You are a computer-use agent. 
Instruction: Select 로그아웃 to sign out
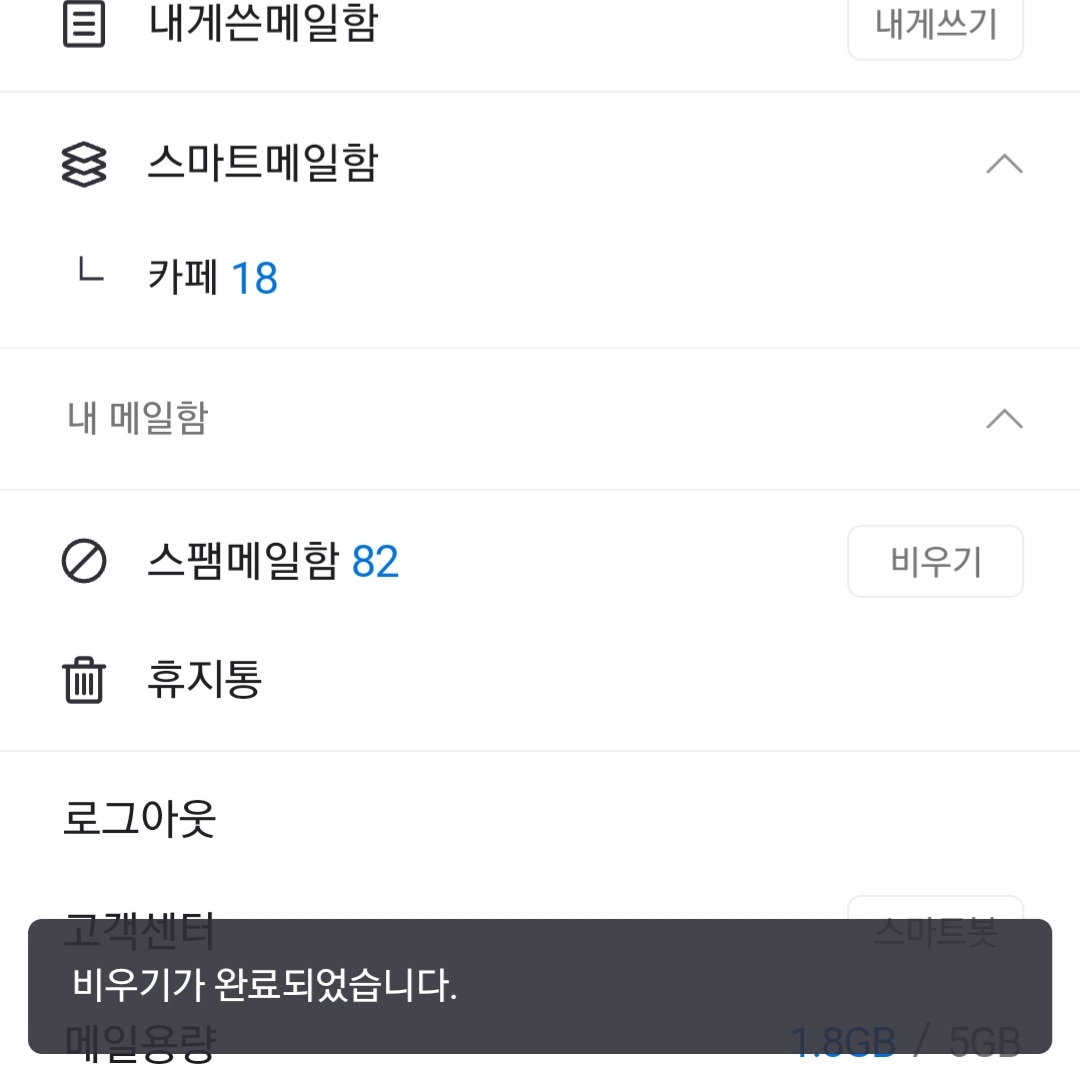tap(140, 819)
